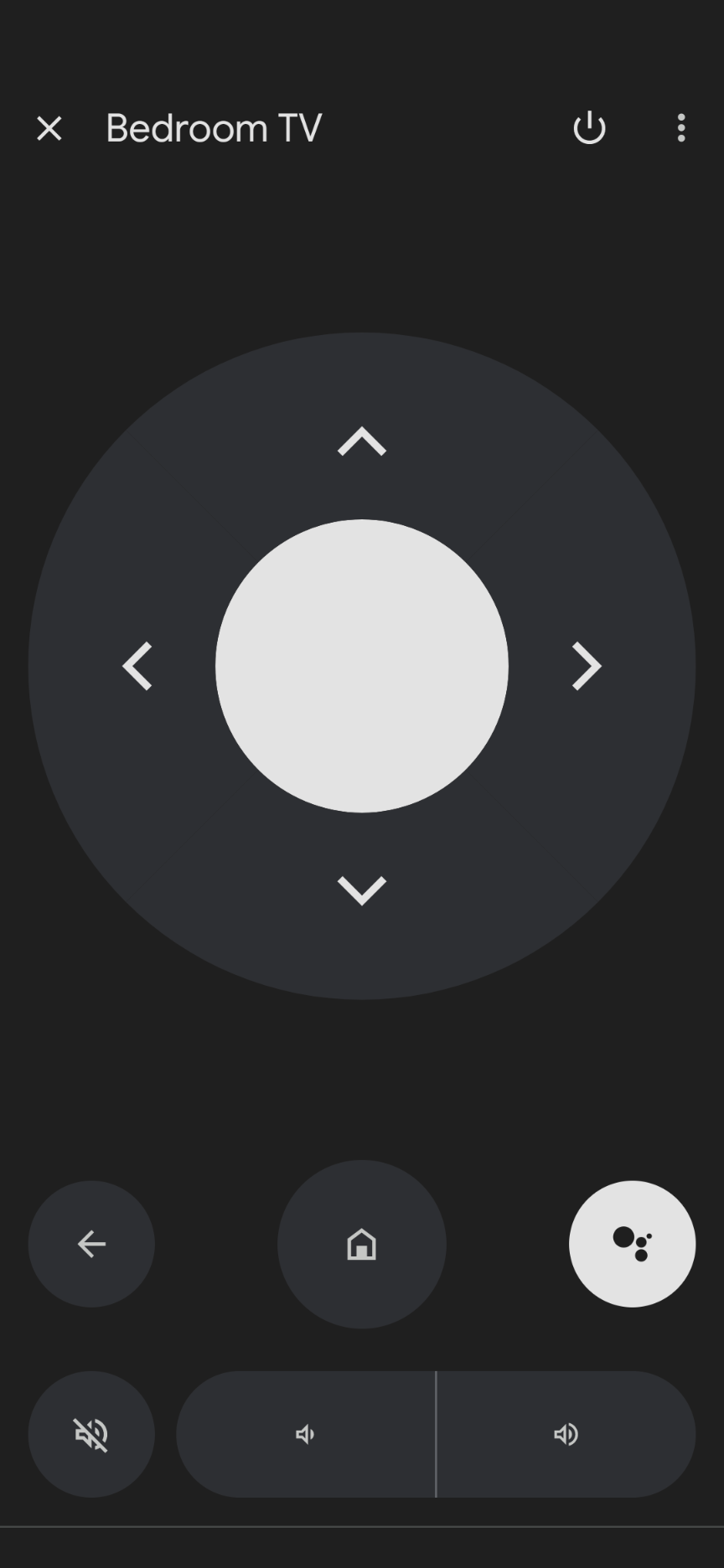This screenshot has width=724, height=1568.
Task: Lower the volume with volume down
Action: coord(305,1434)
